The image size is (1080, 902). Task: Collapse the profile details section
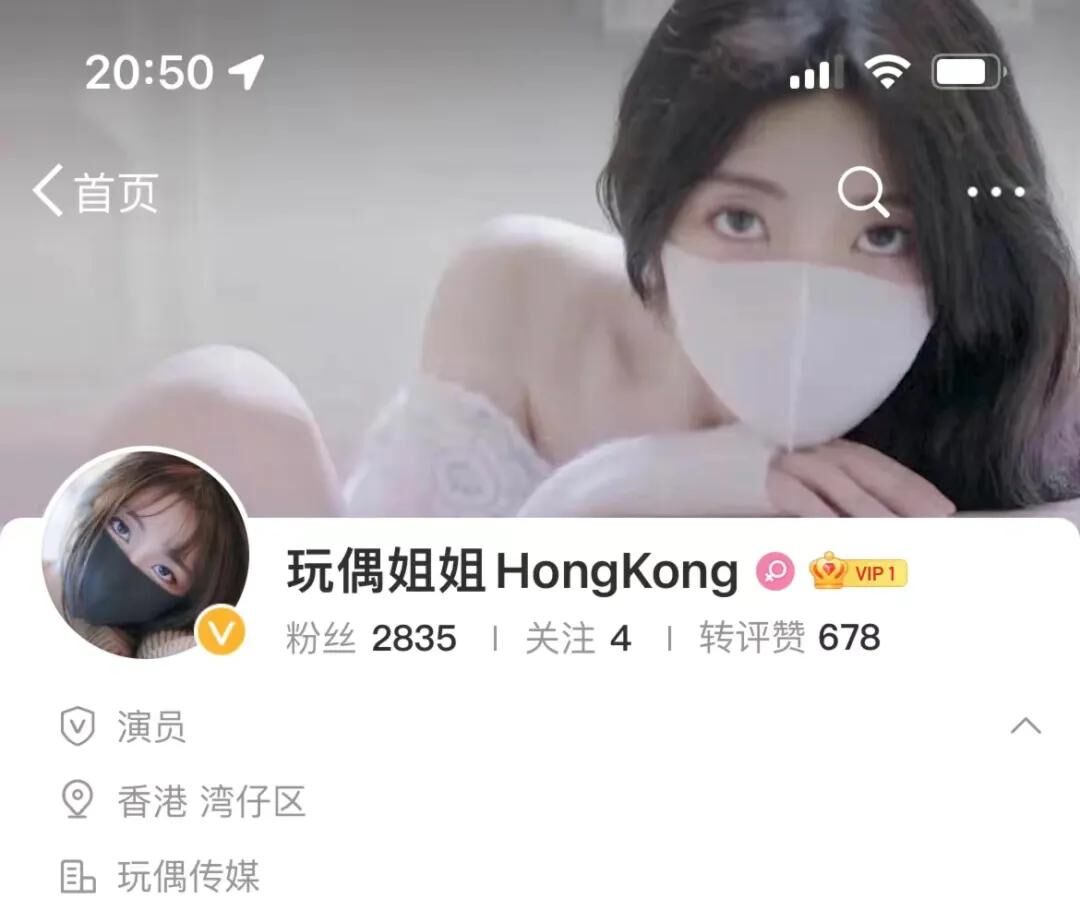tap(1025, 726)
